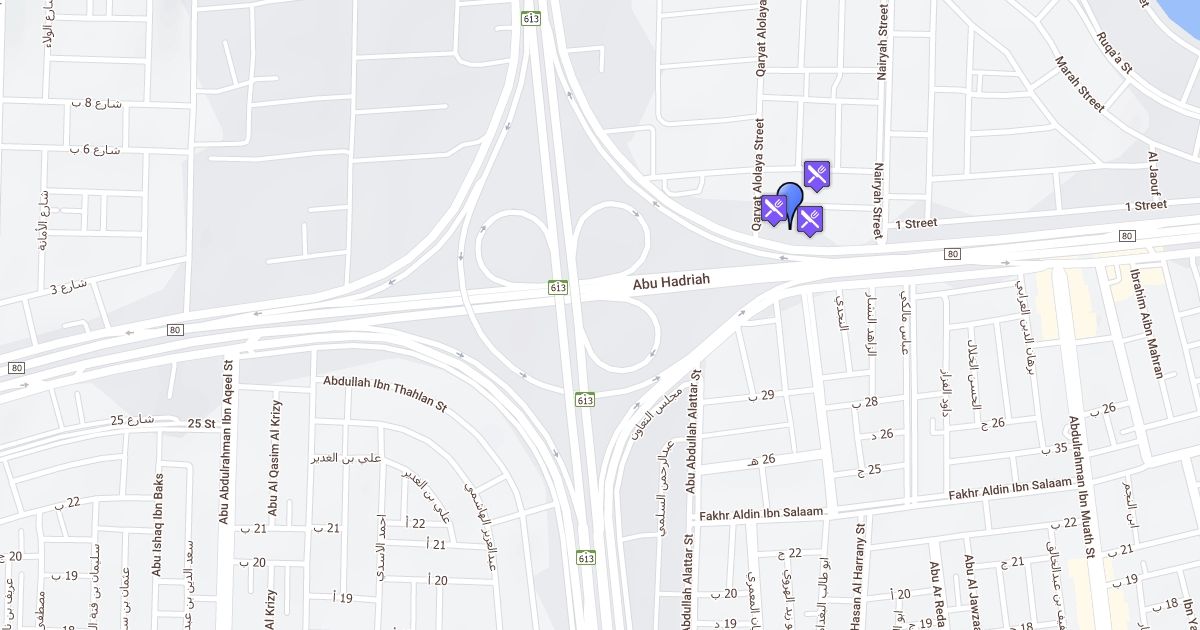Open the restaurant marker right of the pin's tip
Screen dimensions: 1200x630
click(x=810, y=220)
